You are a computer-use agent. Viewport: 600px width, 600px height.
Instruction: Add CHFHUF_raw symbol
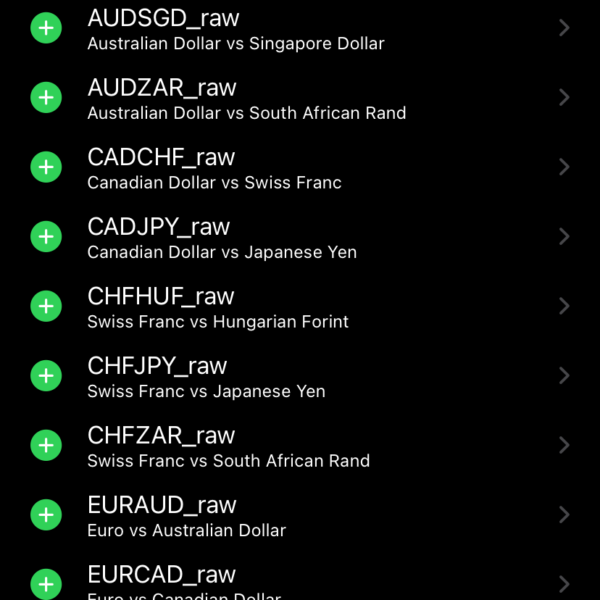46,306
